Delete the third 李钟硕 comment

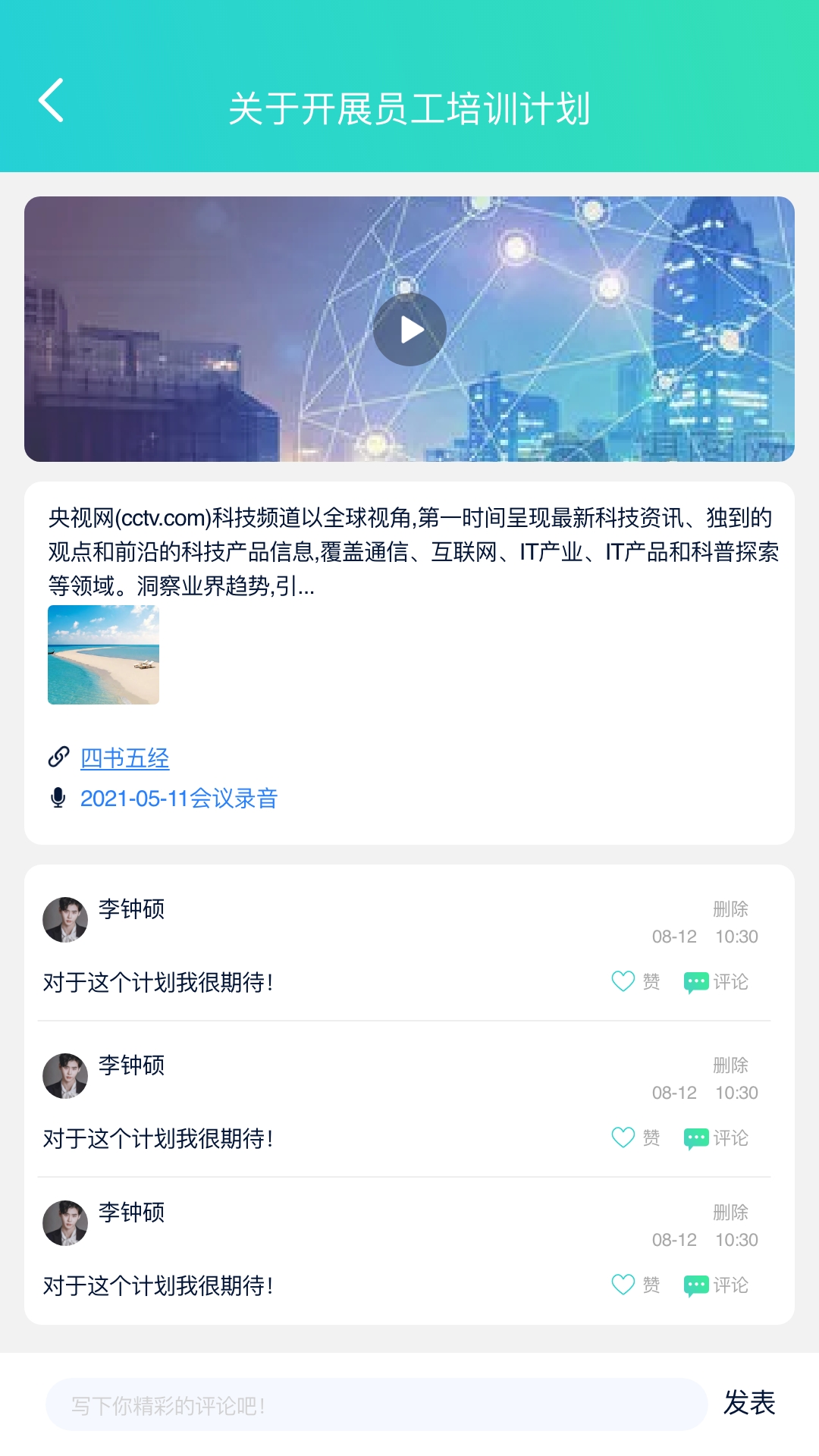pos(730,1212)
